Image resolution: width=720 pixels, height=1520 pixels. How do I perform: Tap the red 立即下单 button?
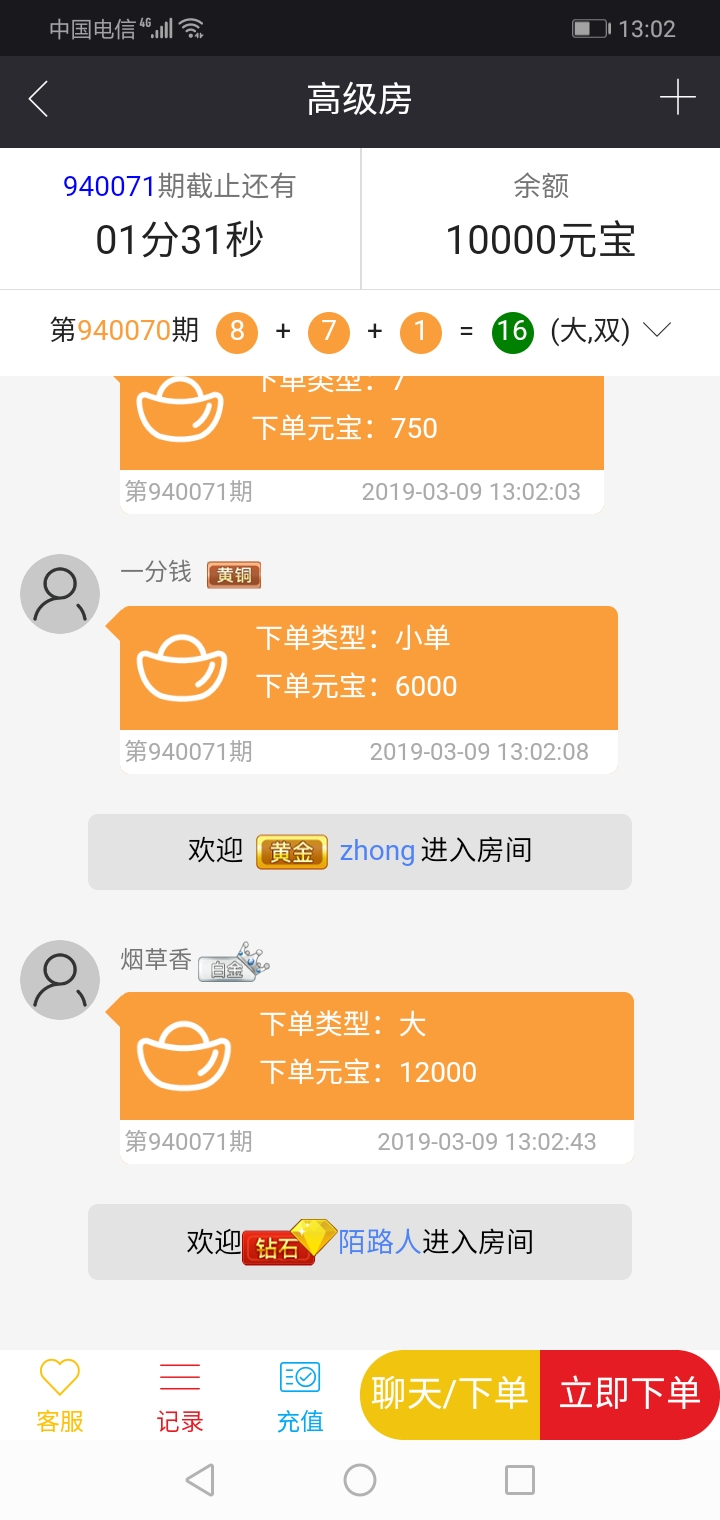630,1394
